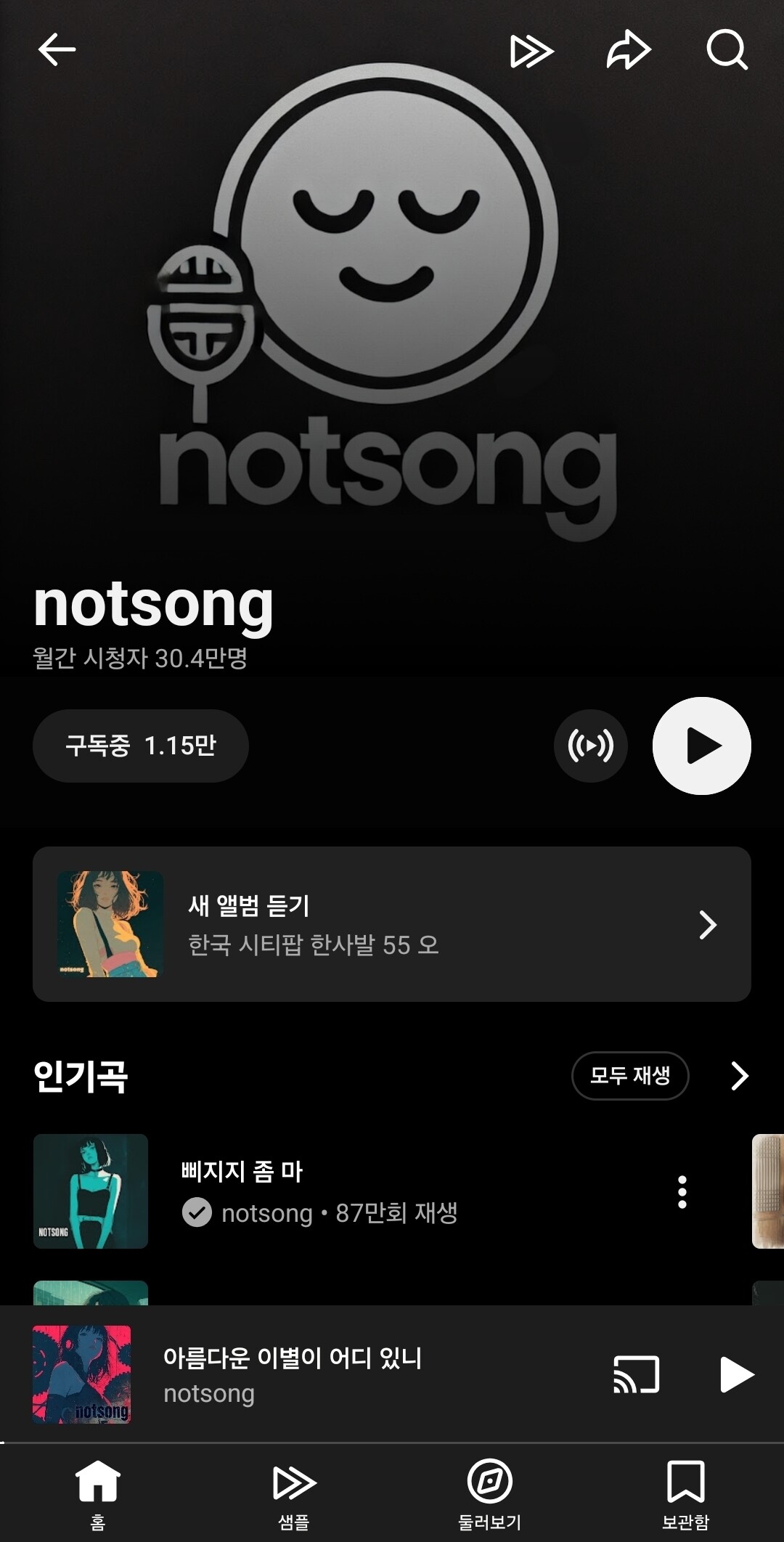Viewport: 784px width, 1542px height.
Task: Tap the 구독중 1.15만 subscription button
Action: (x=141, y=746)
